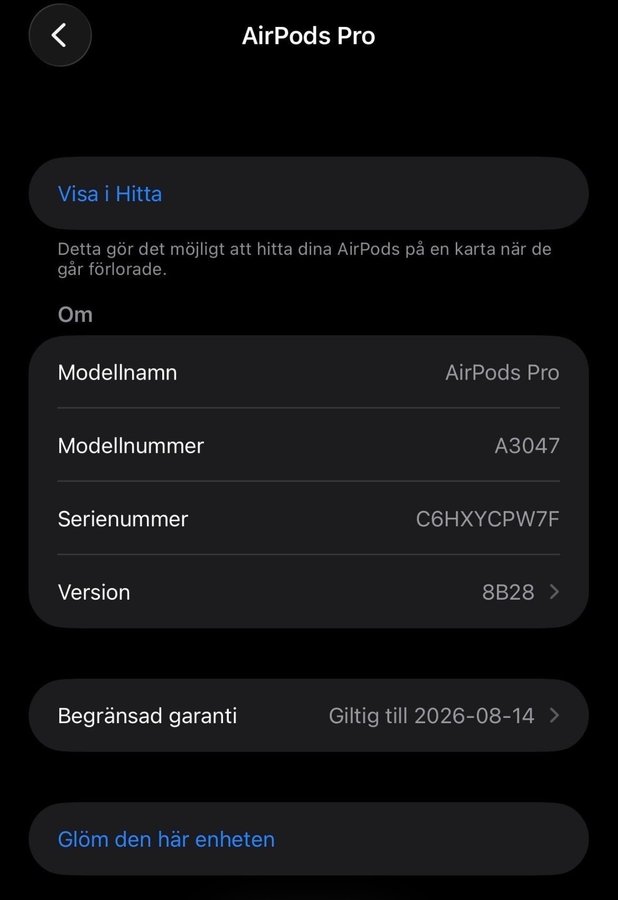
Task: Open the Version 8B28 row
Action: pyautogui.click(x=308, y=592)
